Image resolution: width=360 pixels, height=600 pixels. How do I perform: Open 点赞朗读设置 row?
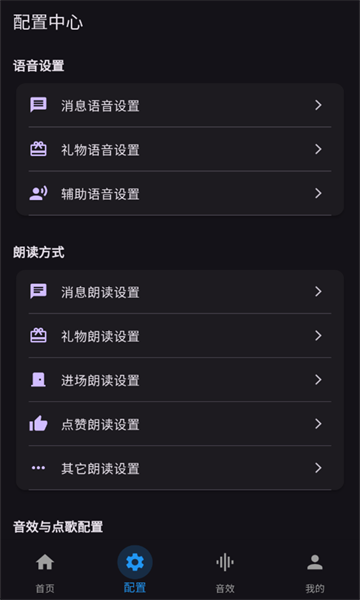point(180,424)
